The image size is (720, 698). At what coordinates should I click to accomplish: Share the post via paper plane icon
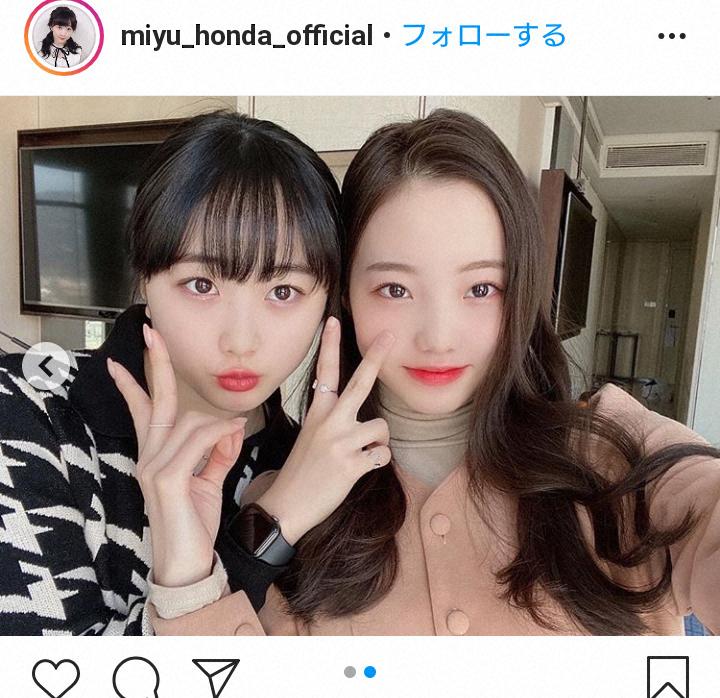click(215, 678)
